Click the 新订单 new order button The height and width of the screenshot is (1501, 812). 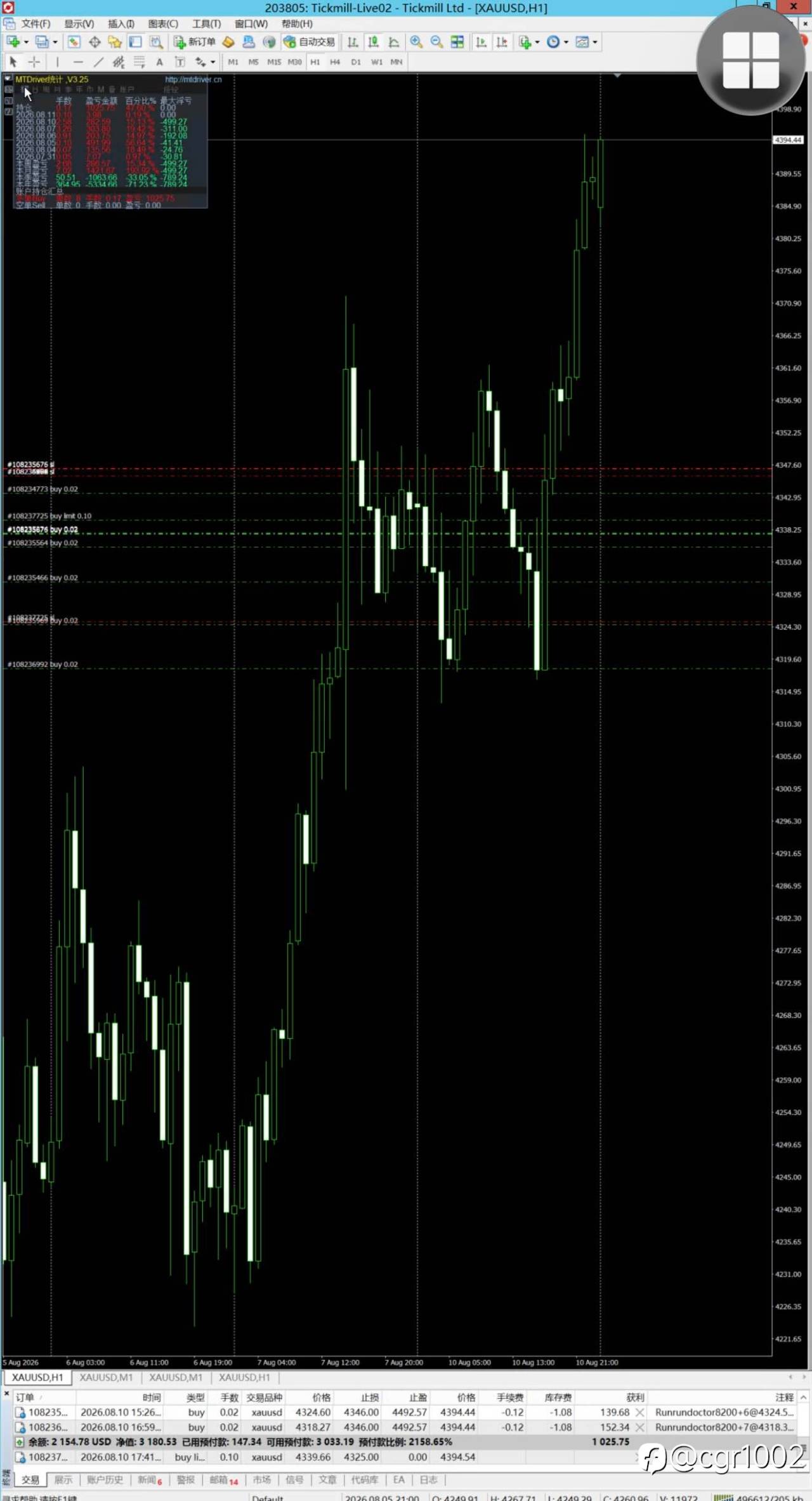point(195,42)
